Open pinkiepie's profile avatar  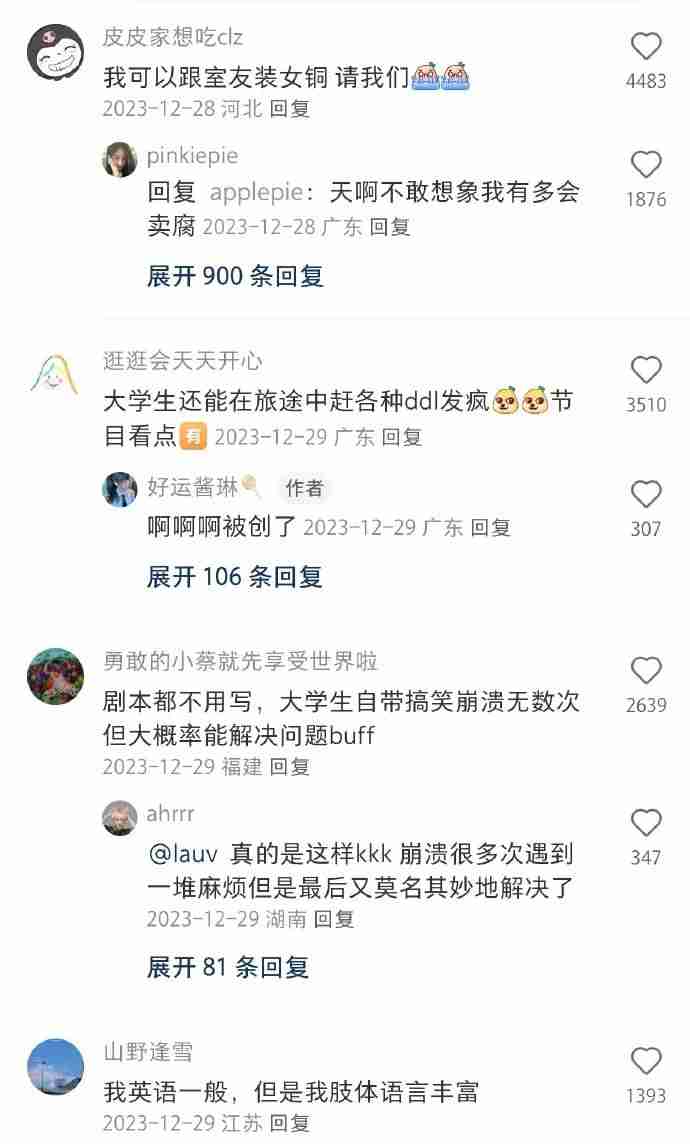point(120,159)
